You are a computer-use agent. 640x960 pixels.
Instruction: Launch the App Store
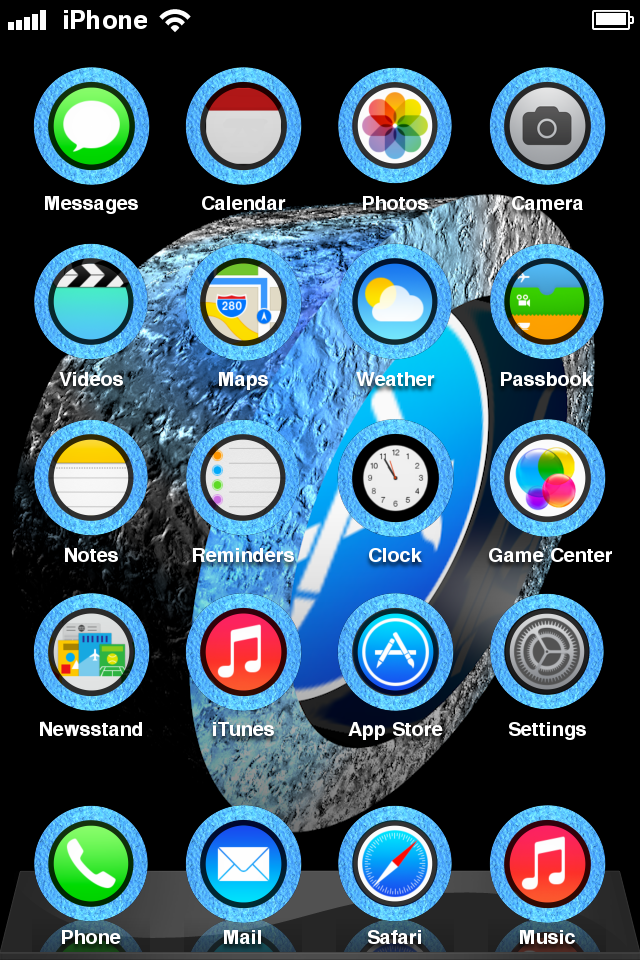[x=395, y=652]
